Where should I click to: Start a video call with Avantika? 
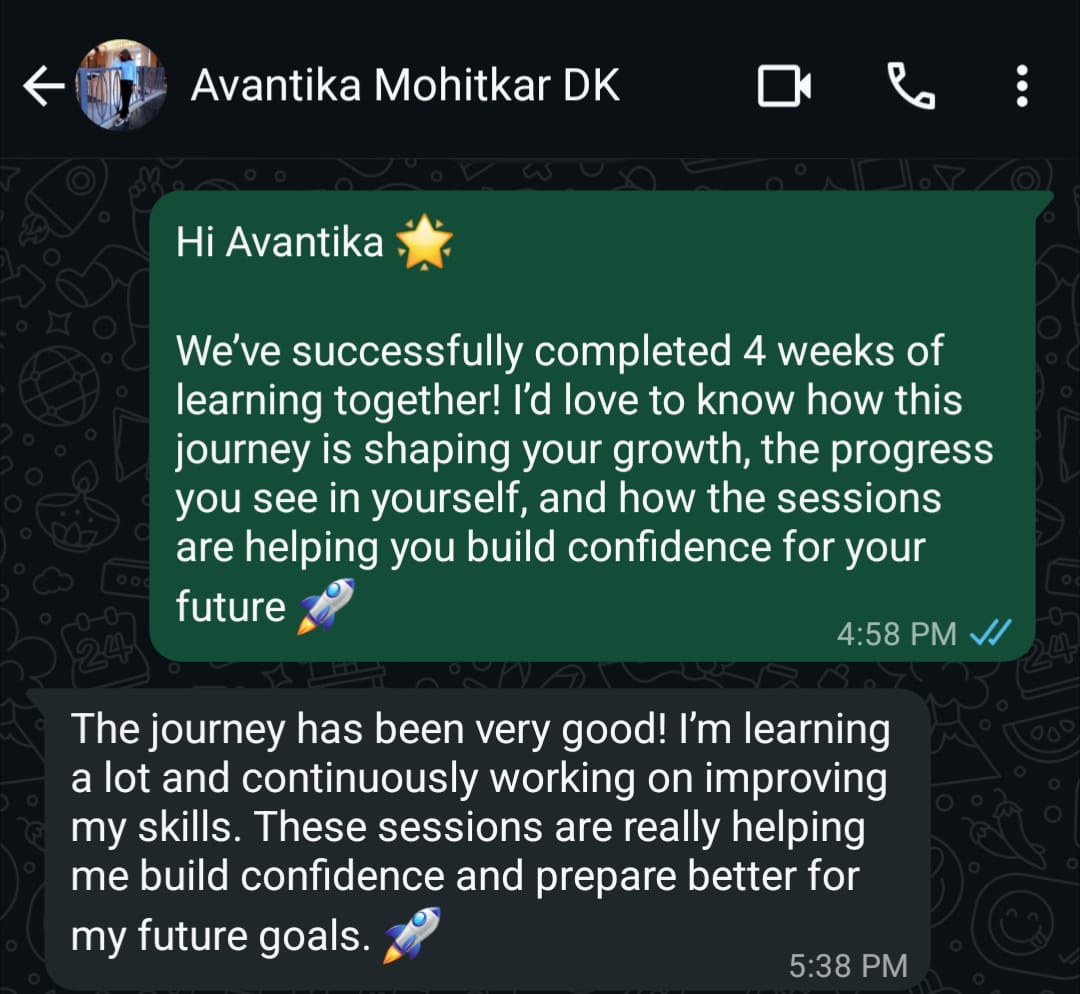[783, 87]
